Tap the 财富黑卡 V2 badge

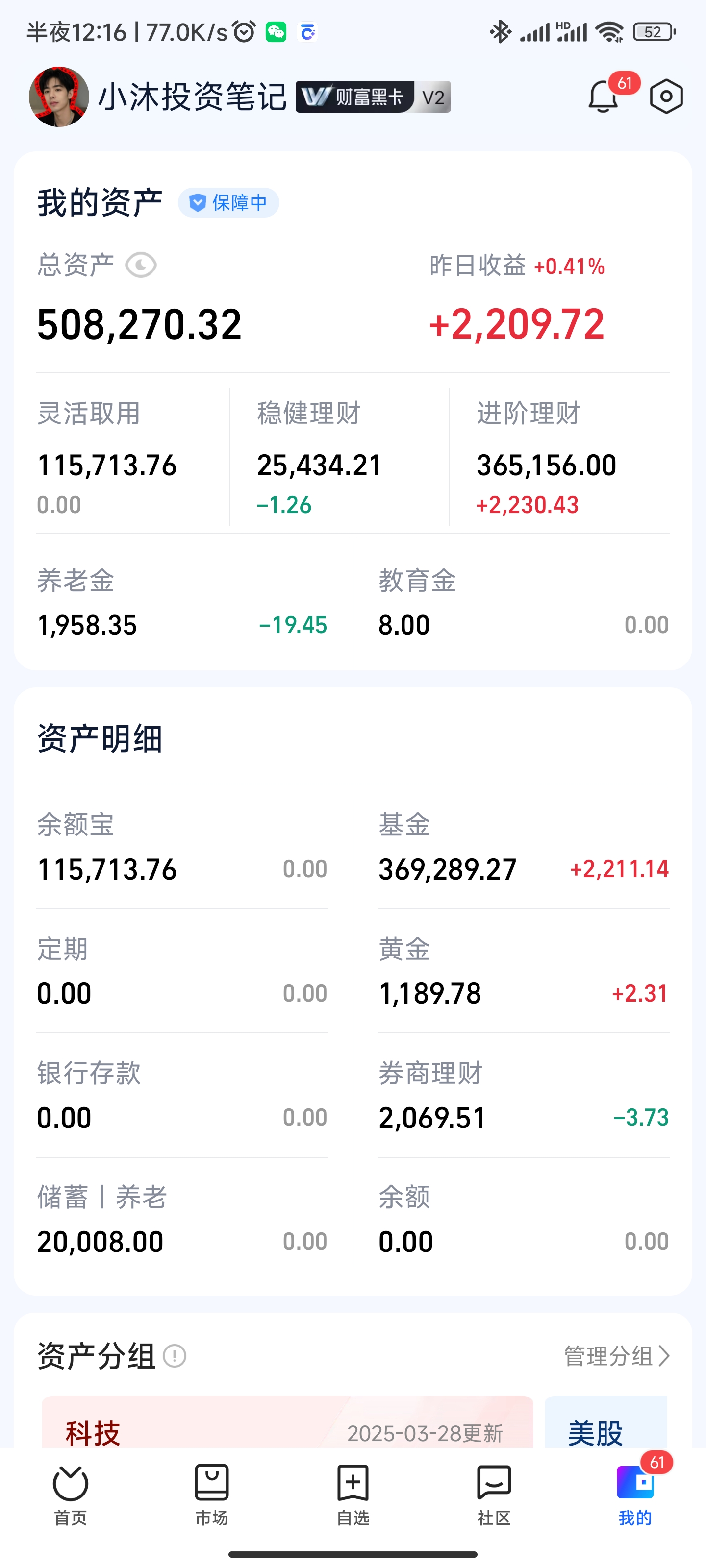click(373, 97)
